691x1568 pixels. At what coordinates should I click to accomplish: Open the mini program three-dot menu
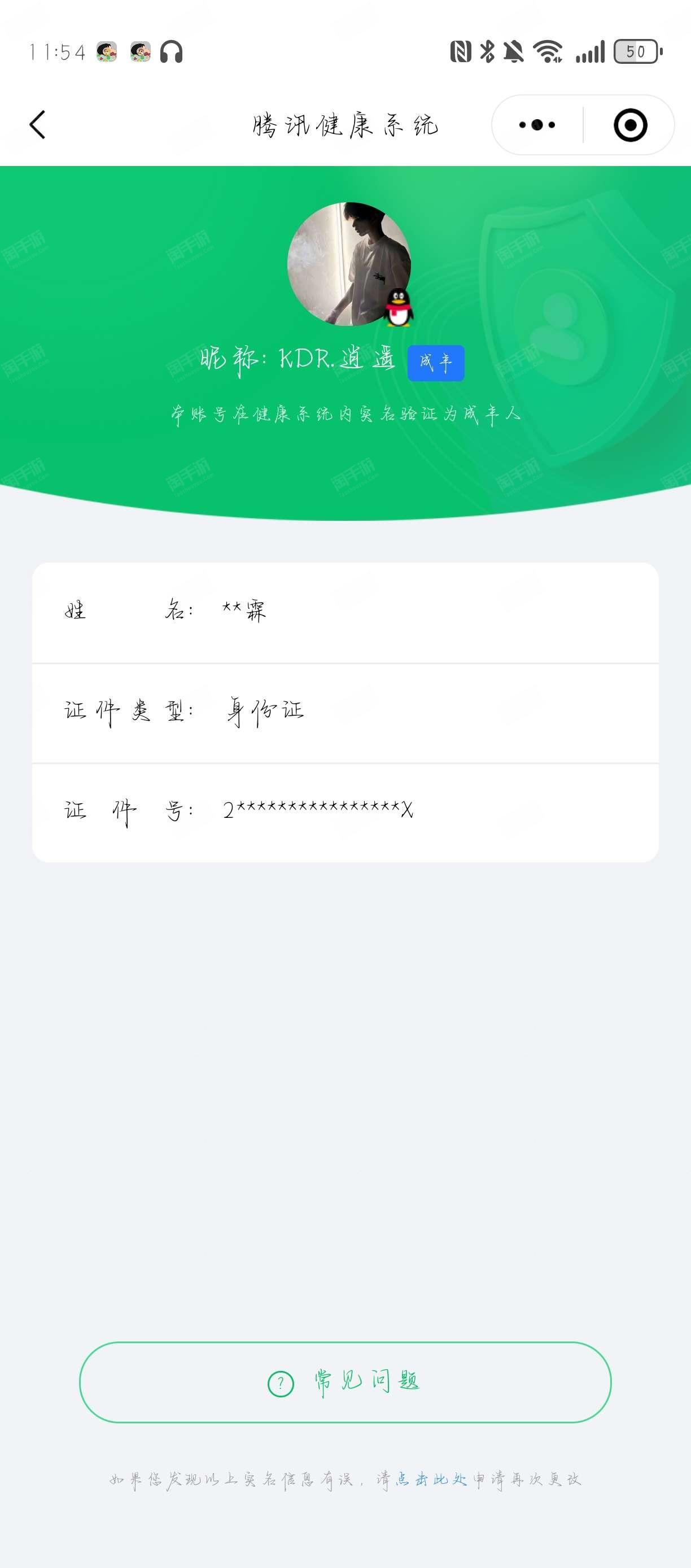point(537,125)
